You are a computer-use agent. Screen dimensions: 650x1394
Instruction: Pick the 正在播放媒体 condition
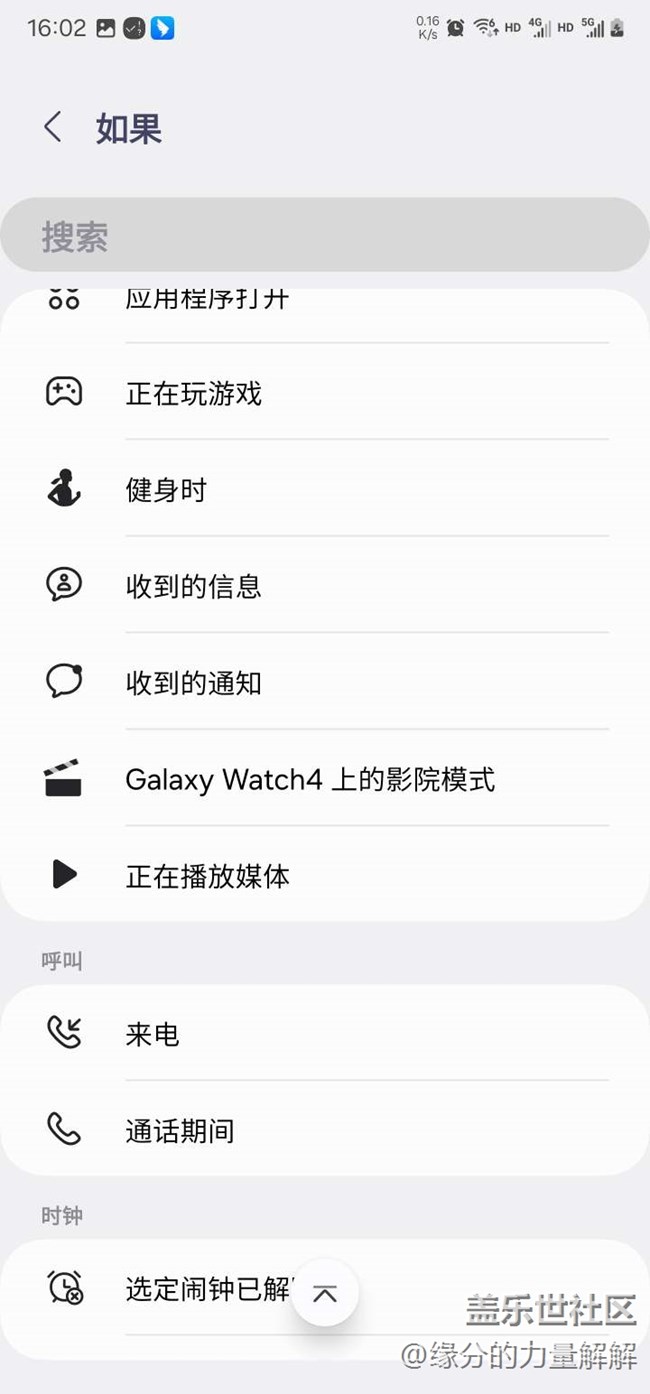324,876
